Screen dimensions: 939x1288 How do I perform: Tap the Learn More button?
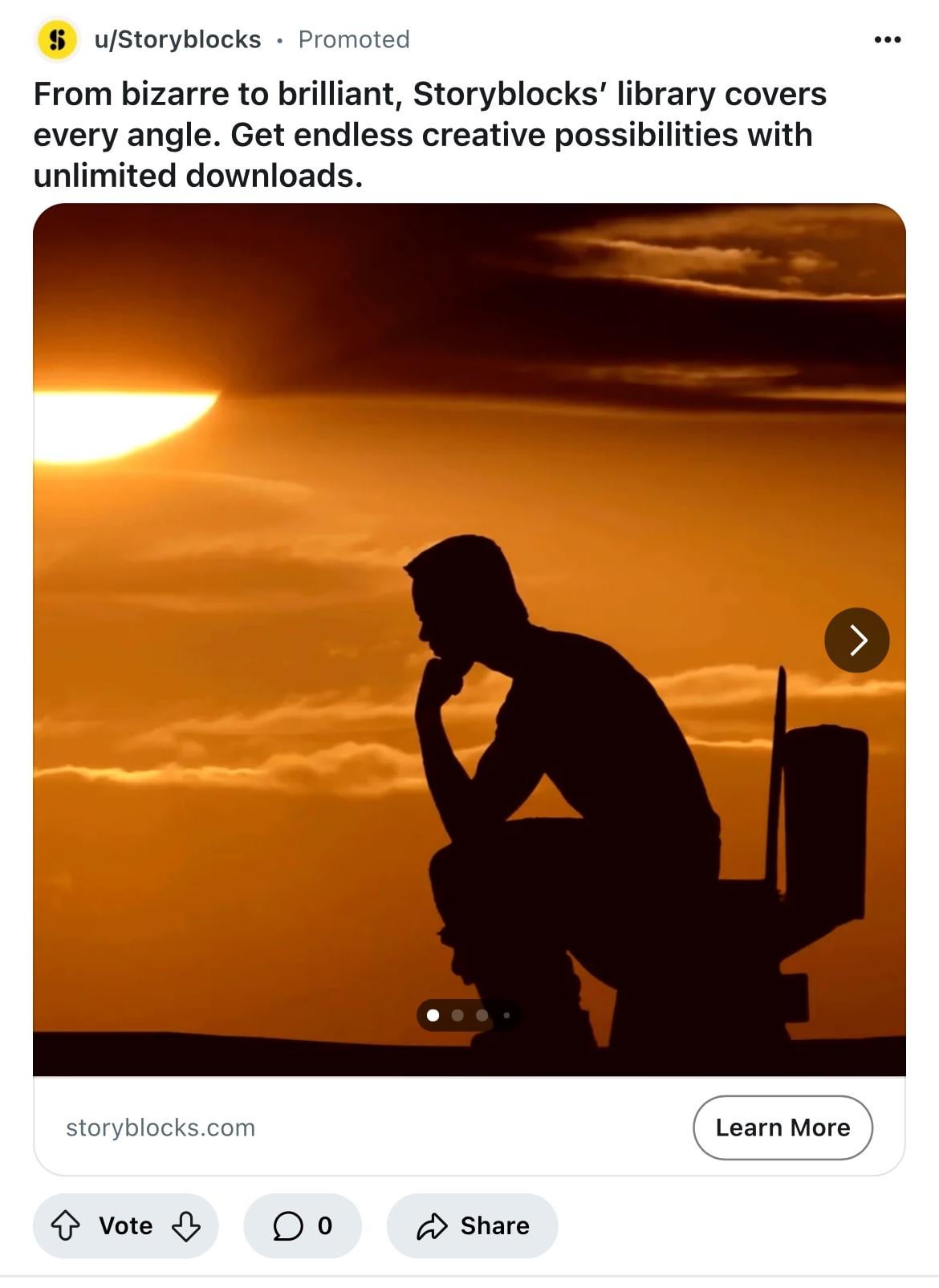[x=782, y=1128]
